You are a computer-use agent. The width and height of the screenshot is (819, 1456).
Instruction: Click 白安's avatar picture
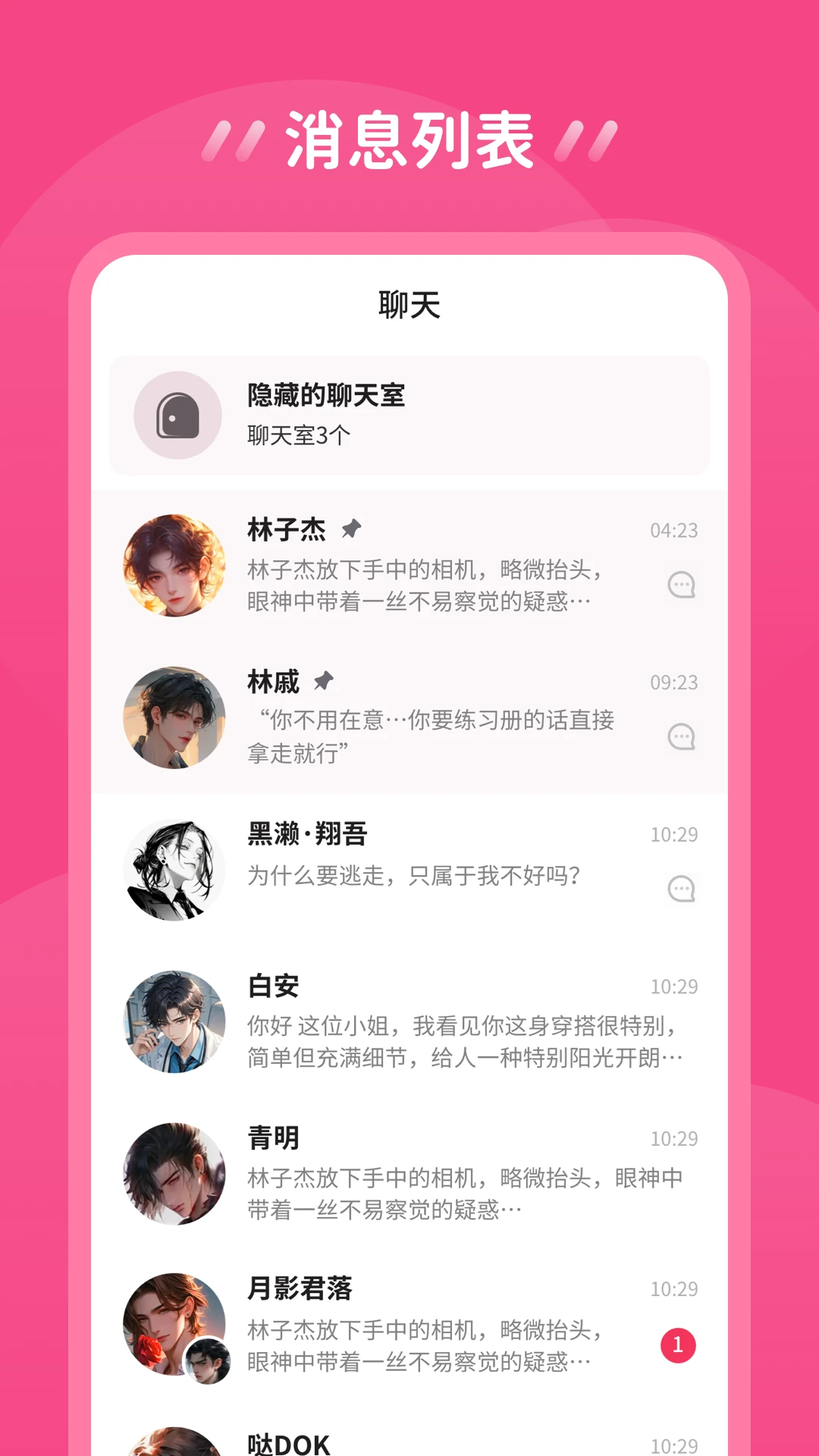pyautogui.click(x=176, y=1021)
